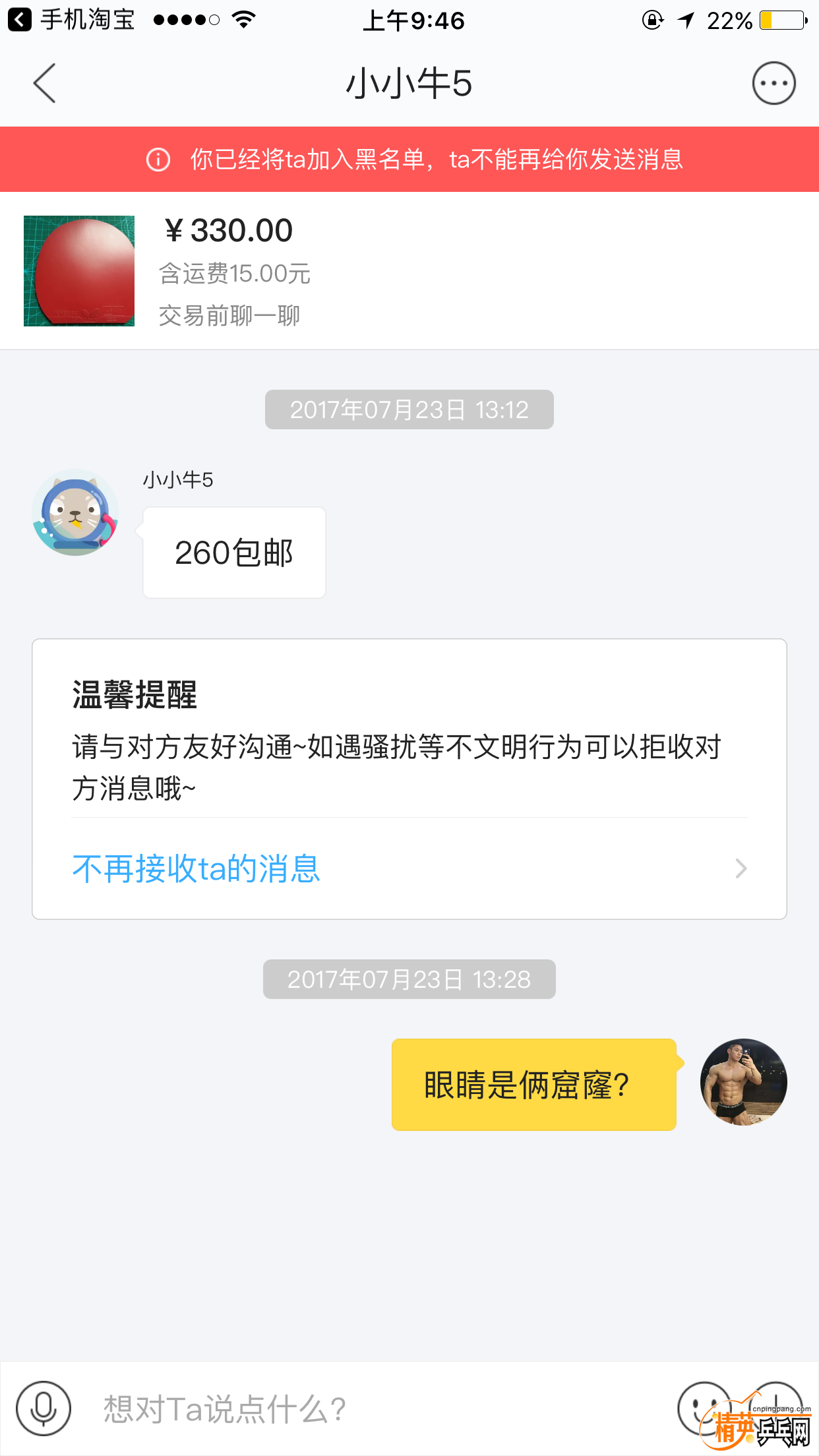Open 小小牛5's profile avatar
This screenshot has height=1456, width=819.
[x=75, y=512]
